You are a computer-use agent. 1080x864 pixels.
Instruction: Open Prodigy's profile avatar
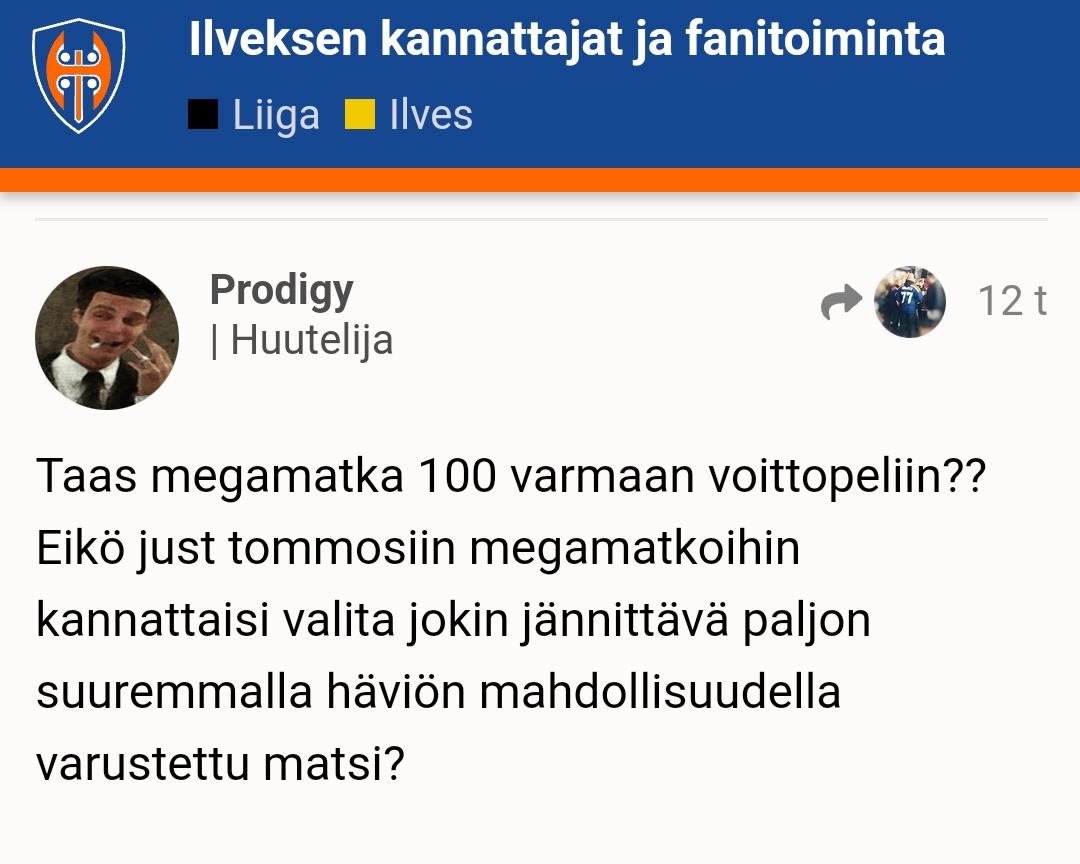pos(107,338)
